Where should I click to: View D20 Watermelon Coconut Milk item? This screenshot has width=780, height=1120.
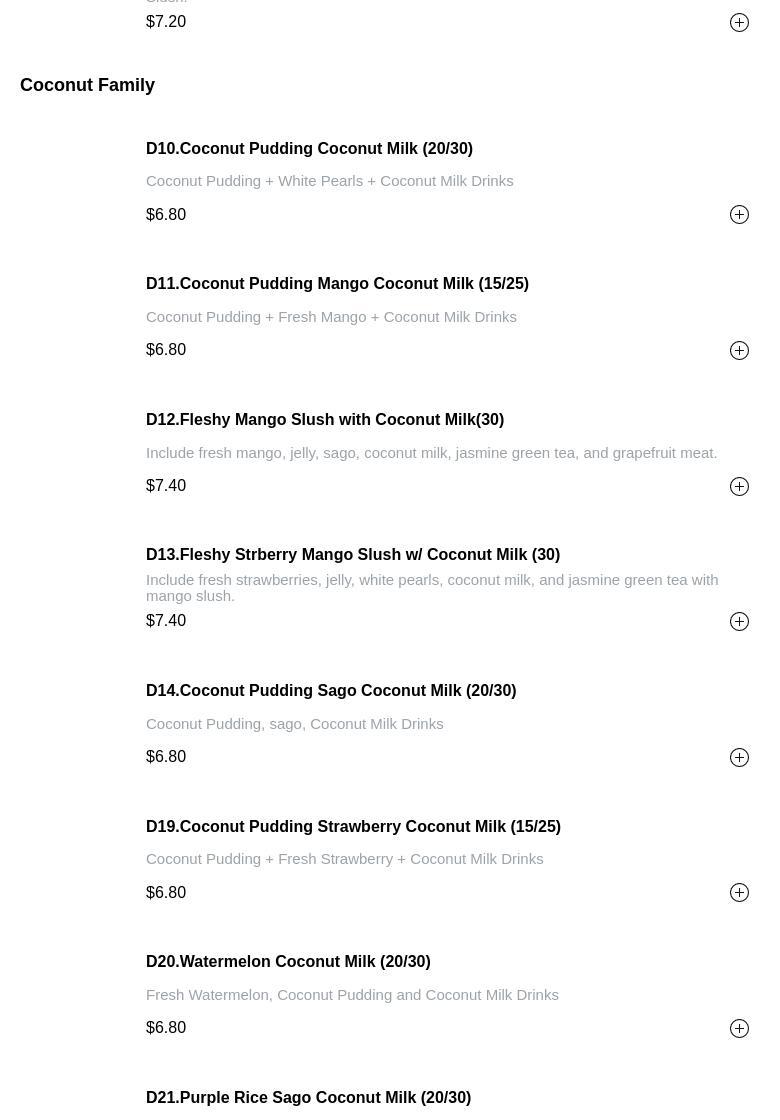coord(288,962)
